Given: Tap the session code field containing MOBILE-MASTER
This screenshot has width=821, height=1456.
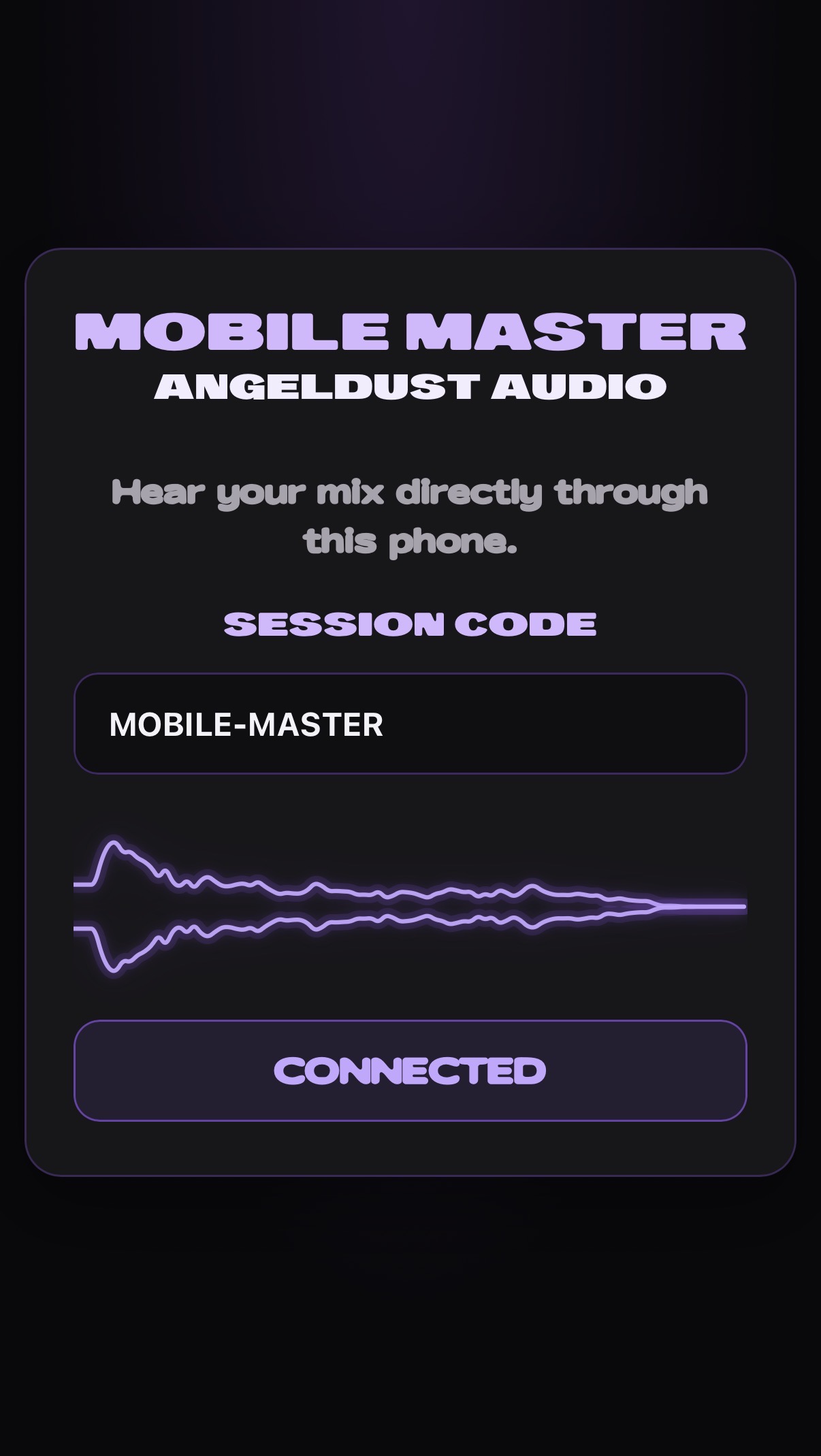Looking at the screenshot, I should point(410,724).
